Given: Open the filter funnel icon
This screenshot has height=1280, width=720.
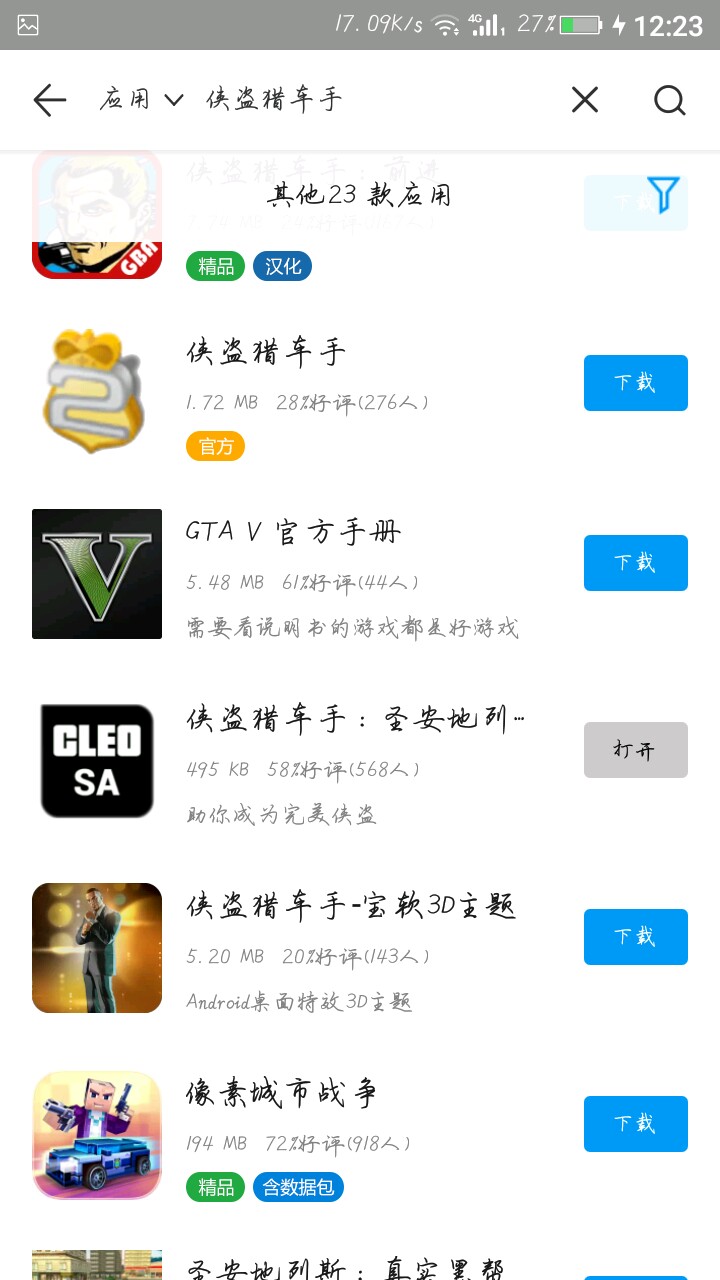Looking at the screenshot, I should [x=662, y=194].
